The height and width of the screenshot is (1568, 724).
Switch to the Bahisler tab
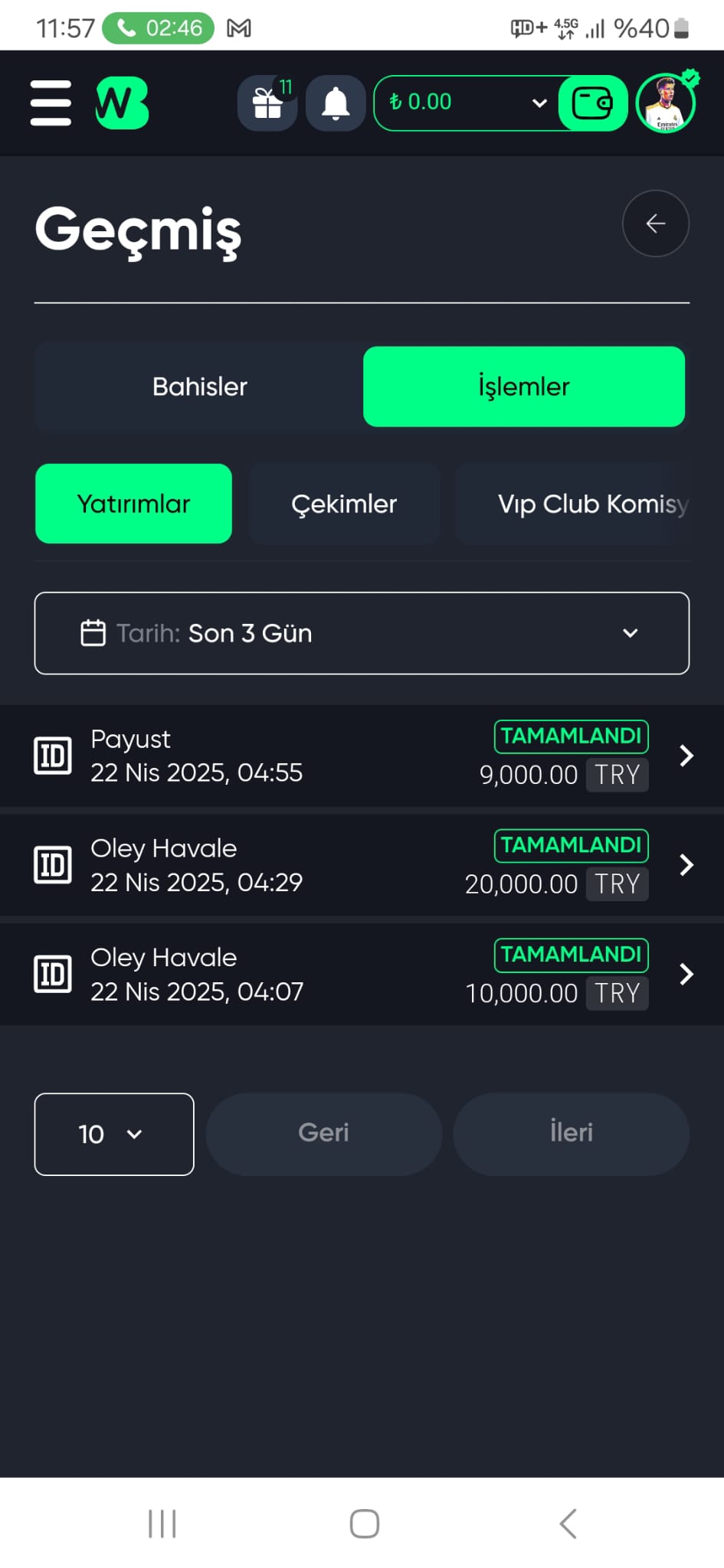coord(199,387)
